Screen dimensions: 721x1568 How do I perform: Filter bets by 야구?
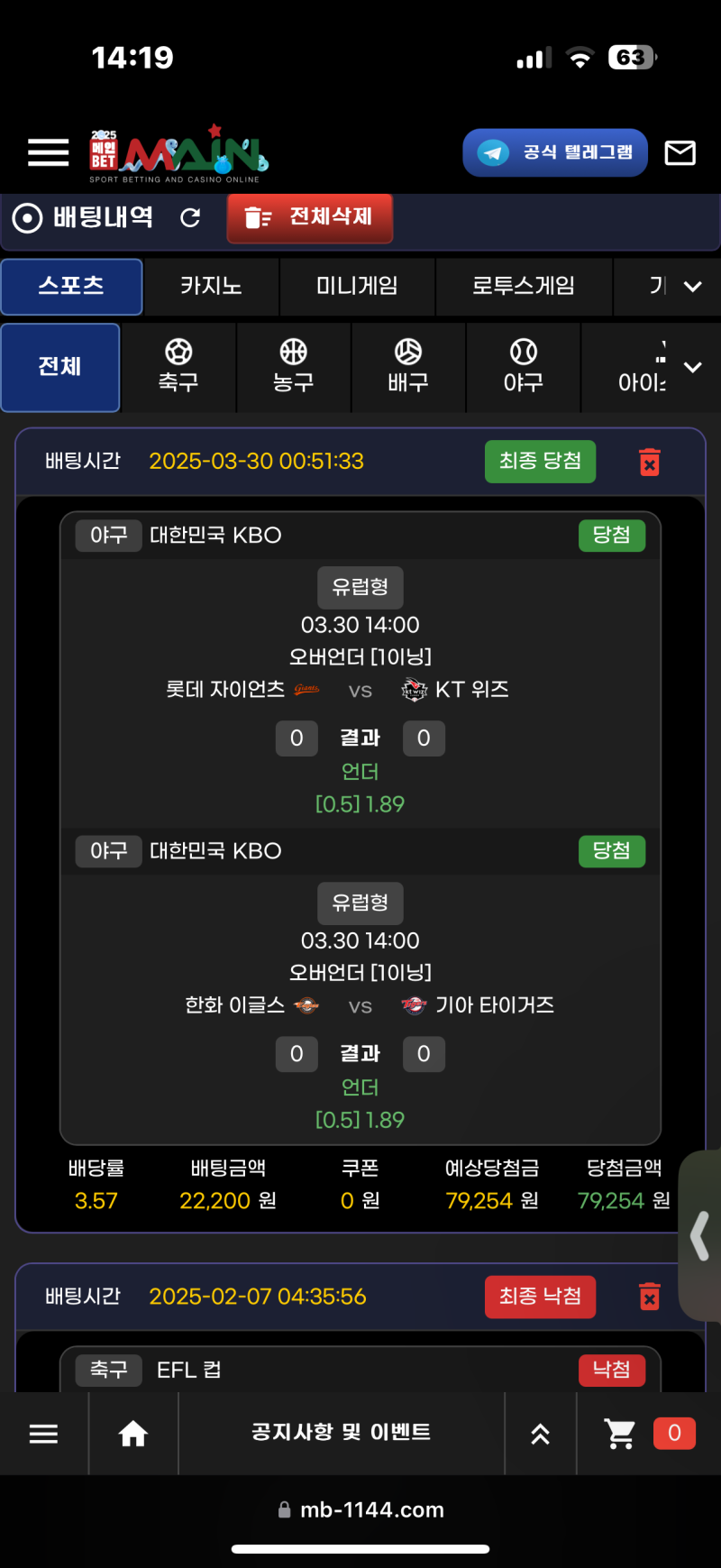point(523,366)
